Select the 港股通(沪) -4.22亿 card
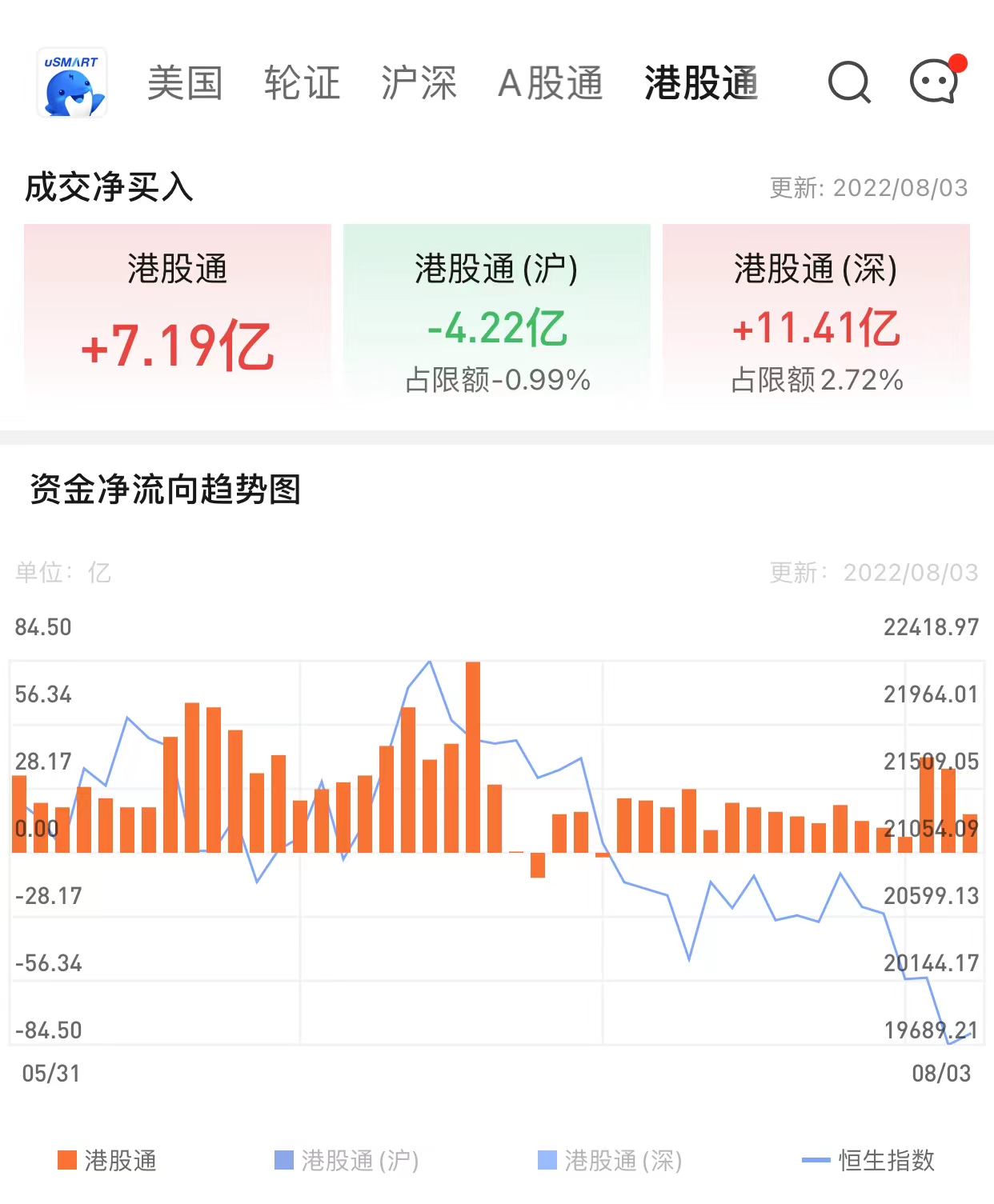 [x=497, y=312]
